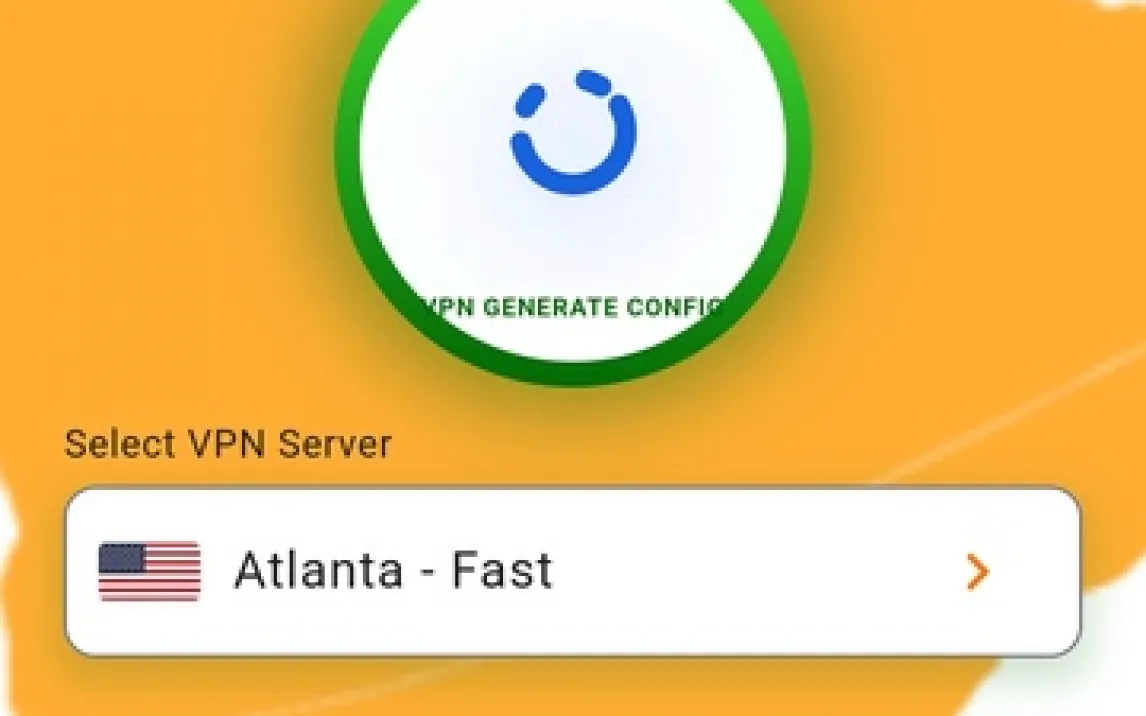Open the Atlanta - Fast server selector
The width and height of the screenshot is (1146, 716).
(x=573, y=572)
